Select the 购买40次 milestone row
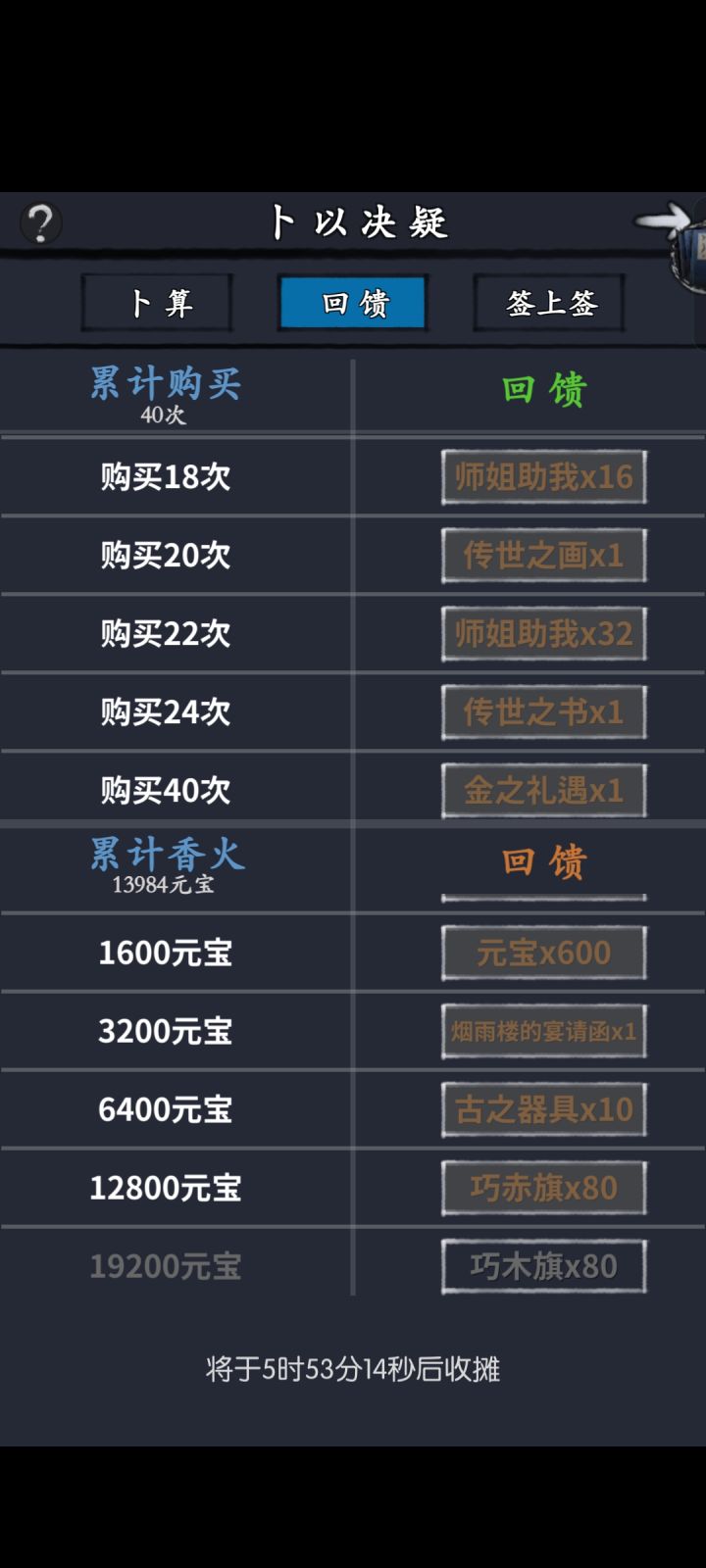The height and width of the screenshot is (1568, 706). point(167,791)
